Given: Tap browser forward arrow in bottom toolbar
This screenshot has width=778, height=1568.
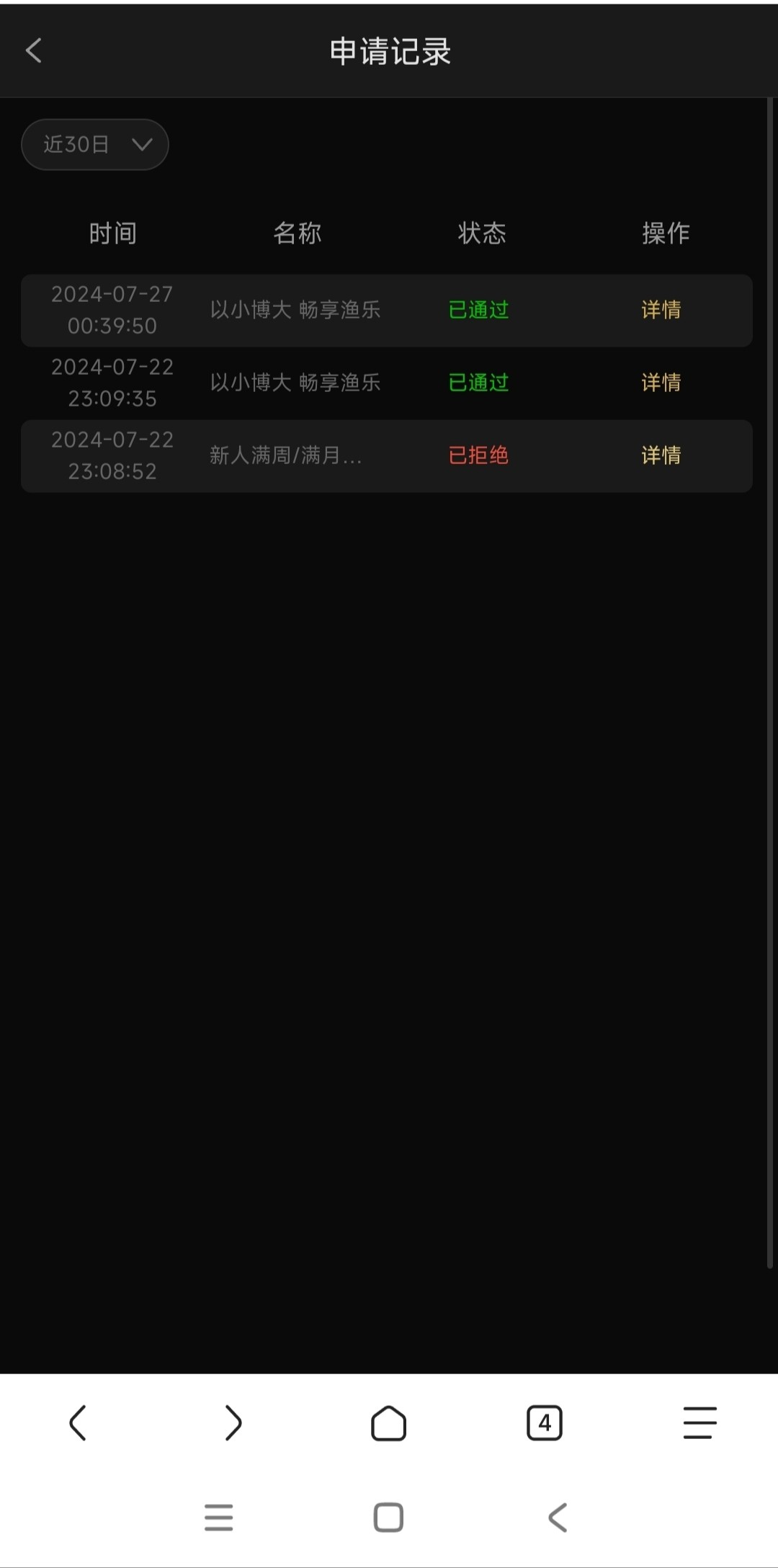Looking at the screenshot, I should [233, 1423].
